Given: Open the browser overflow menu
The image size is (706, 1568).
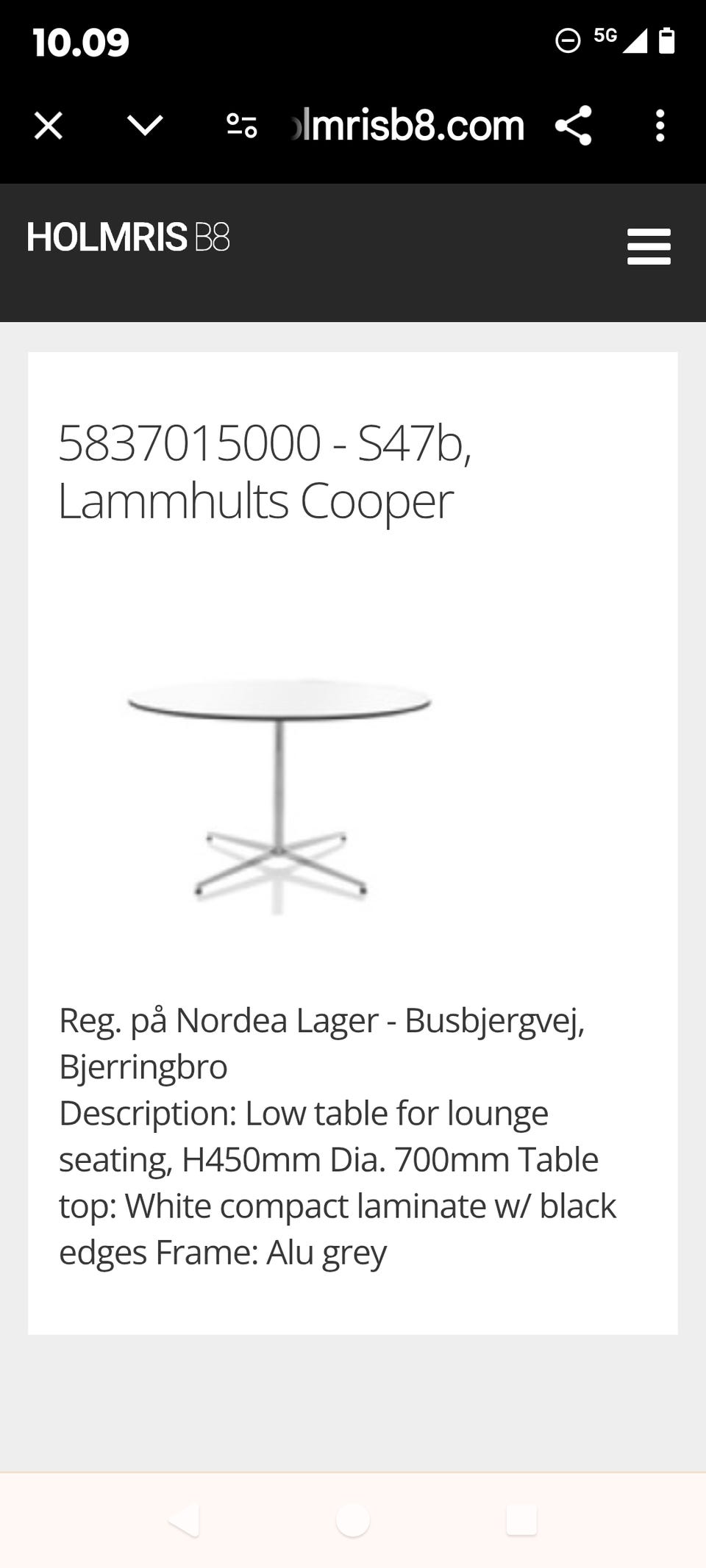Looking at the screenshot, I should click(660, 126).
